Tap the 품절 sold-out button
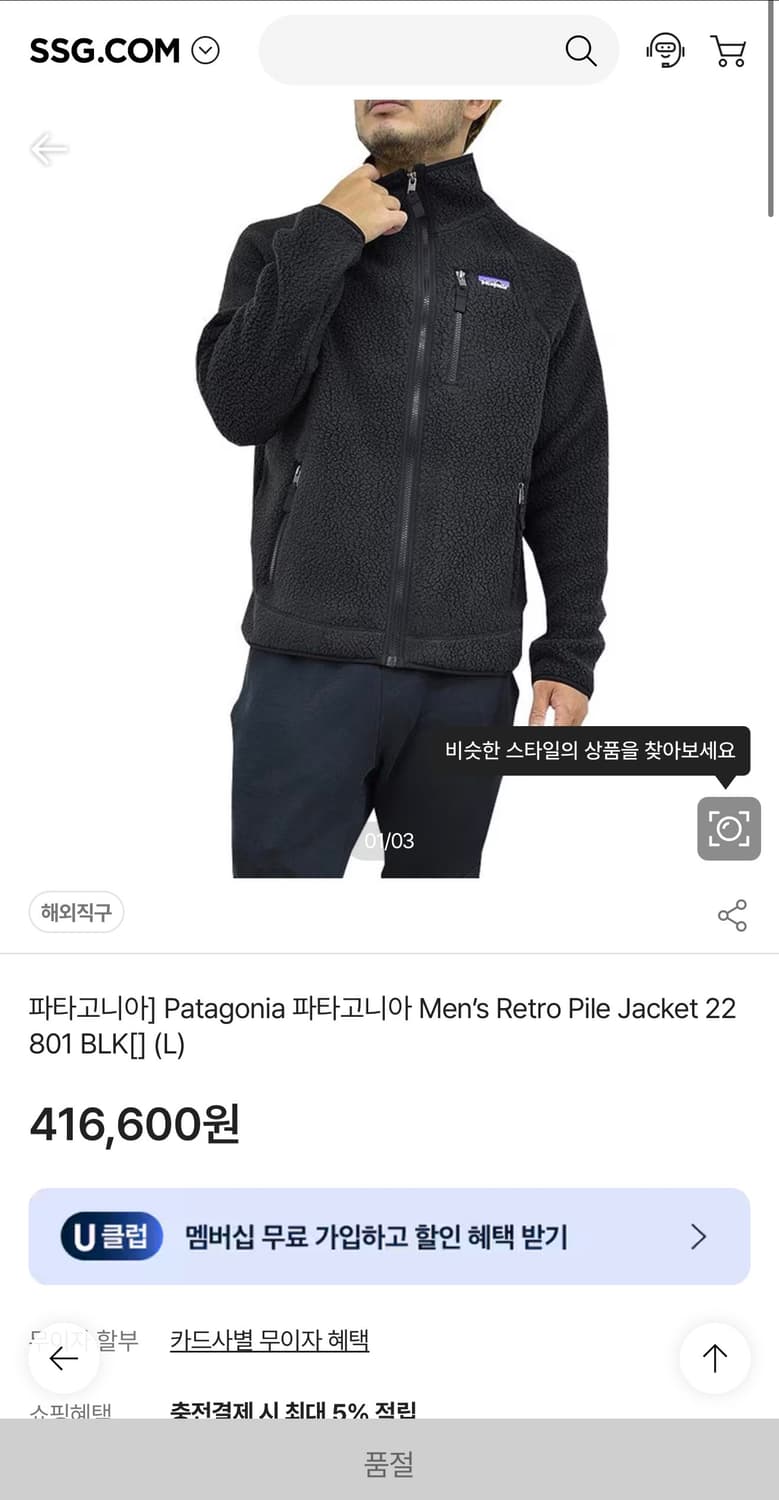 tap(389, 1465)
